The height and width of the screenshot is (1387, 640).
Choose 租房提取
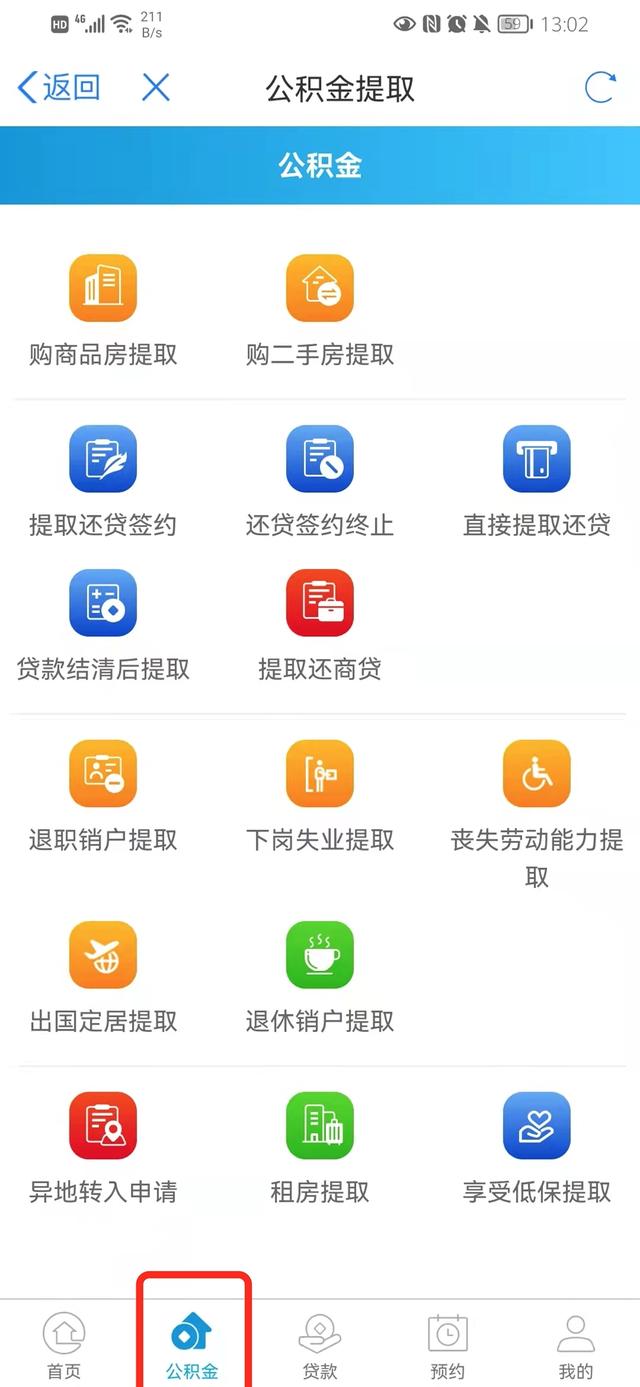coord(320,1149)
